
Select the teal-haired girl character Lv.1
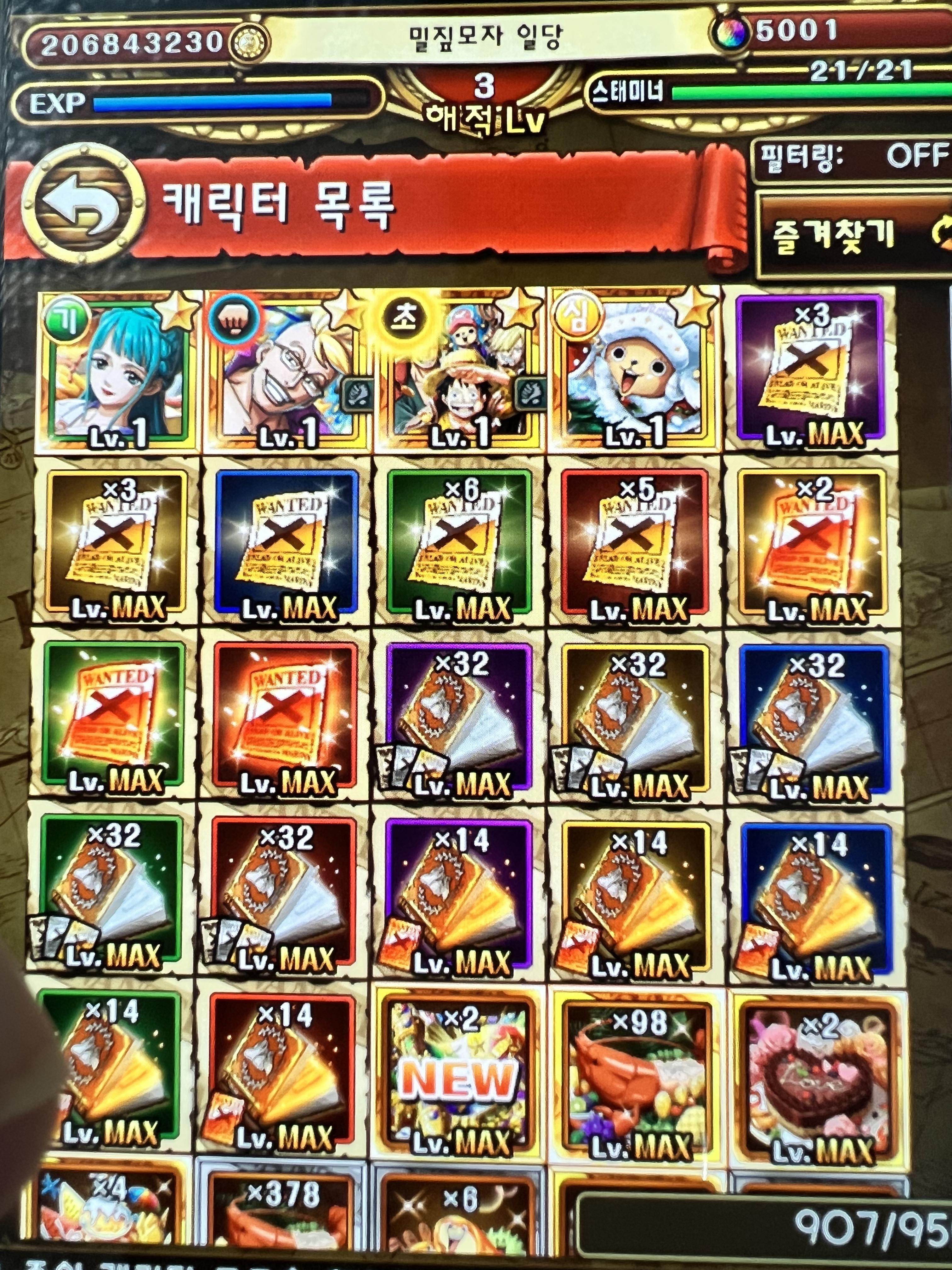coord(118,370)
